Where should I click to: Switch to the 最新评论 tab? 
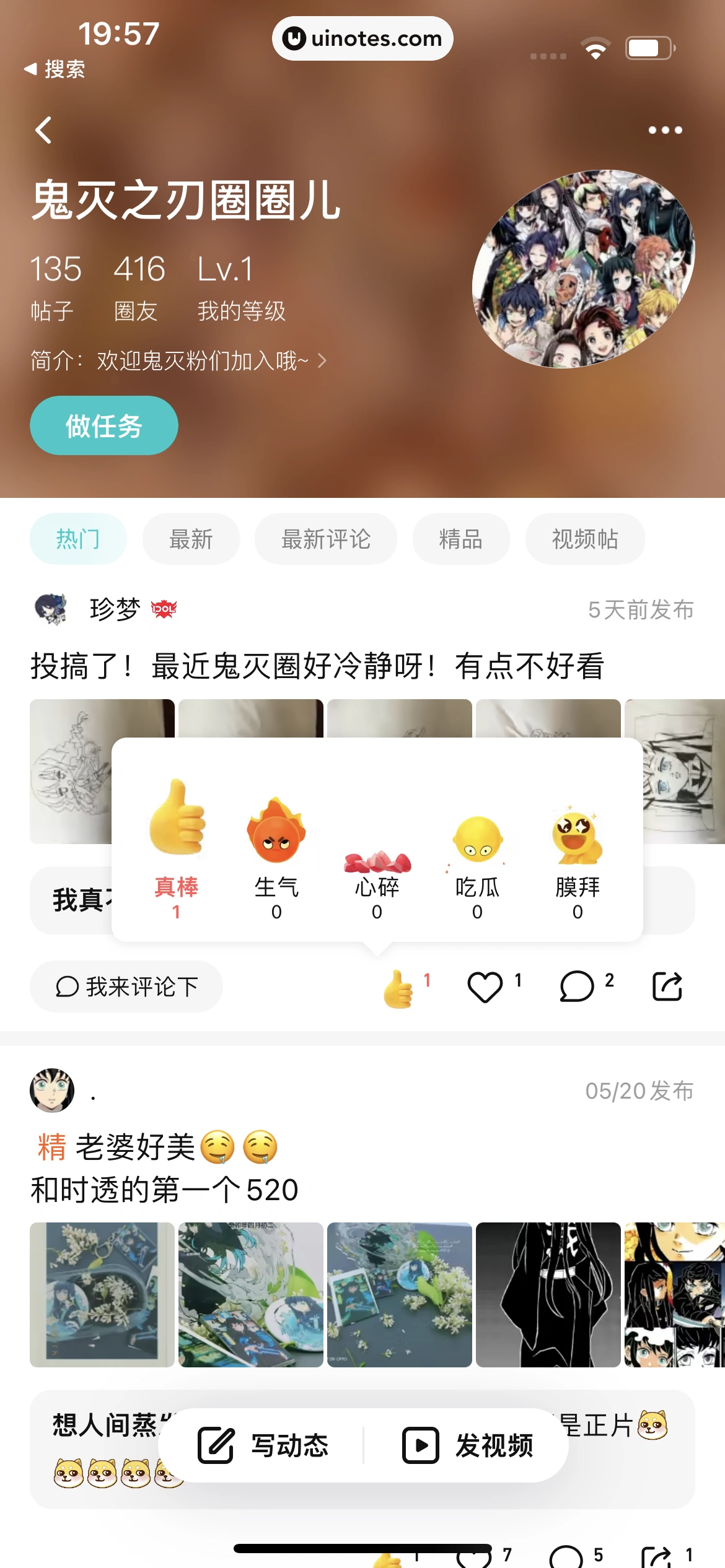326,539
